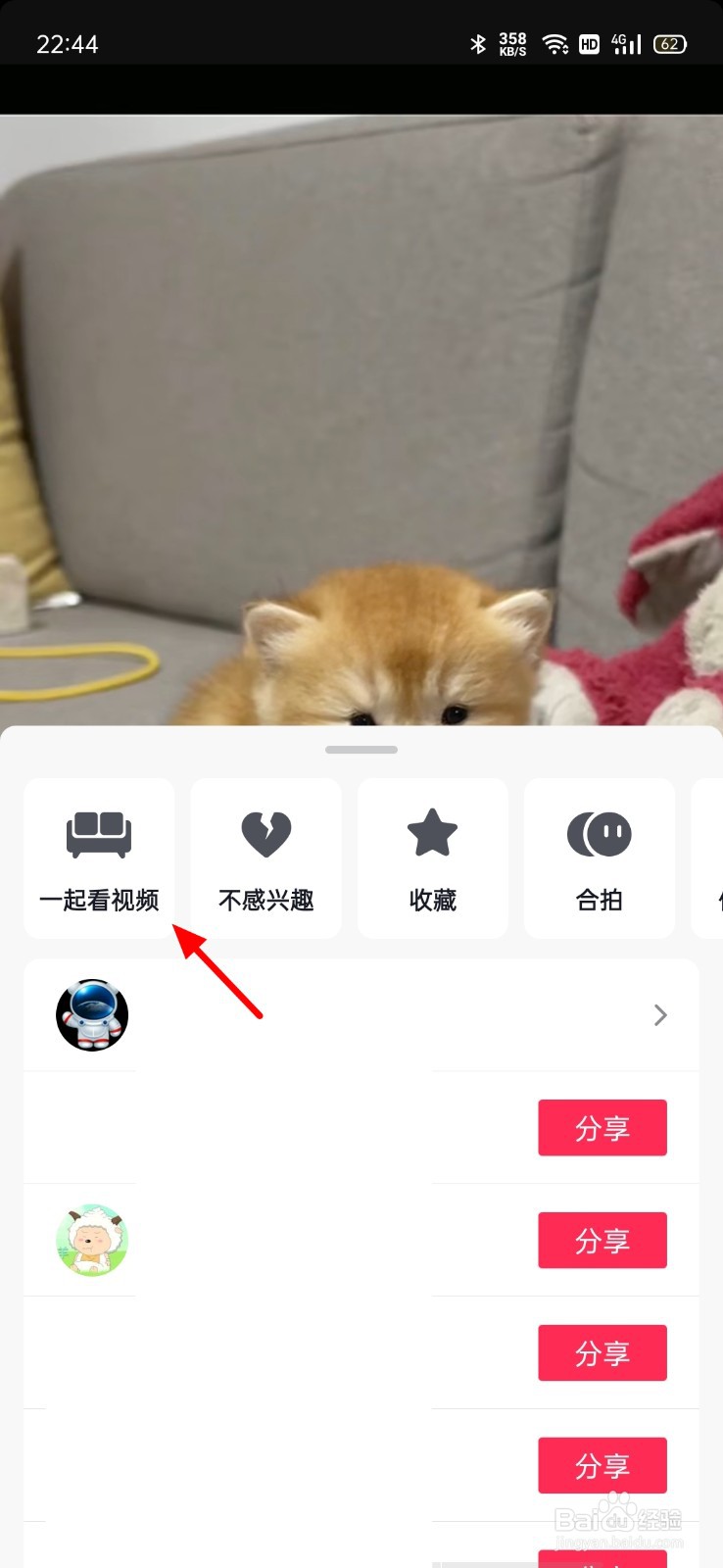Image resolution: width=723 pixels, height=1568 pixels.
Task: Open duet mode with the 合拍 icon
Action: pos(599,833)
